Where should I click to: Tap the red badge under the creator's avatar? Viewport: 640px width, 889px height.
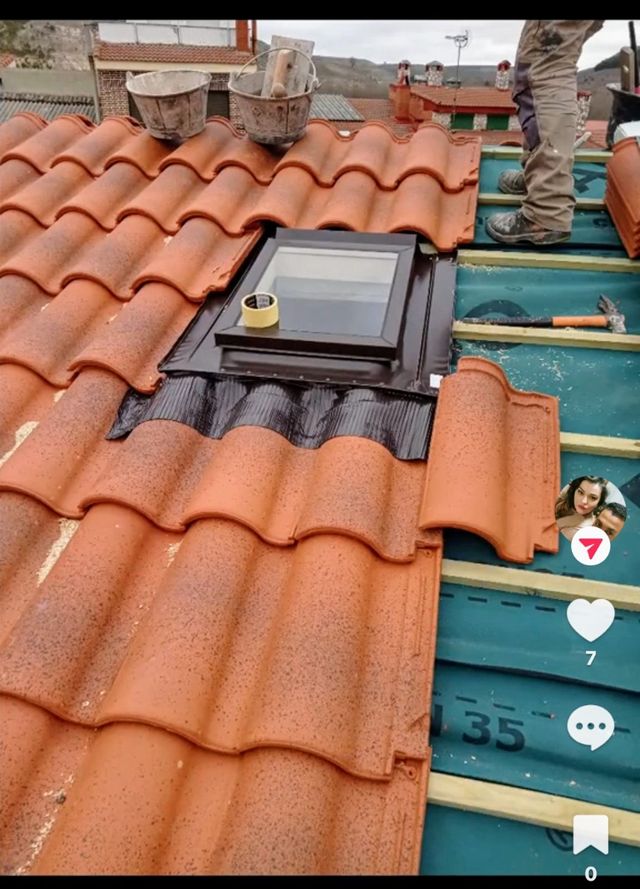click(x=590, y=547)
